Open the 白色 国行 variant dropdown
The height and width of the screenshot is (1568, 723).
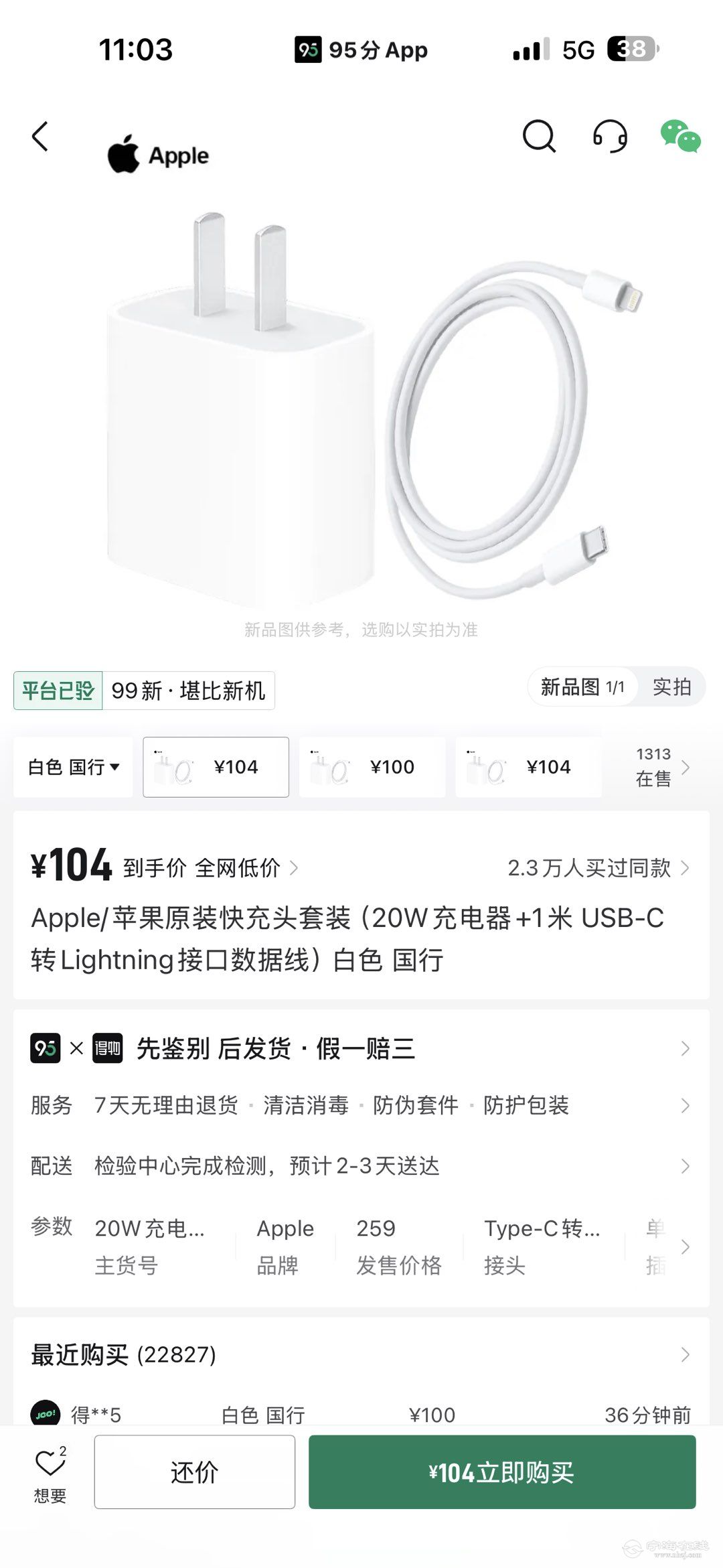(x=74, y=767)
